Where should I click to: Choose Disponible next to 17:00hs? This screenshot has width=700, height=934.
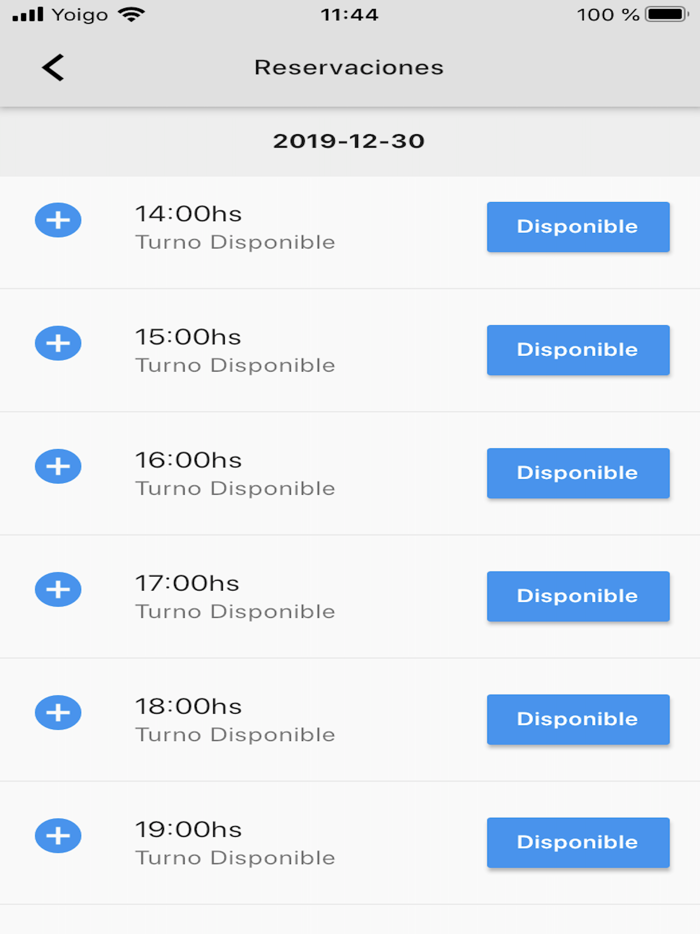point(577,596)
